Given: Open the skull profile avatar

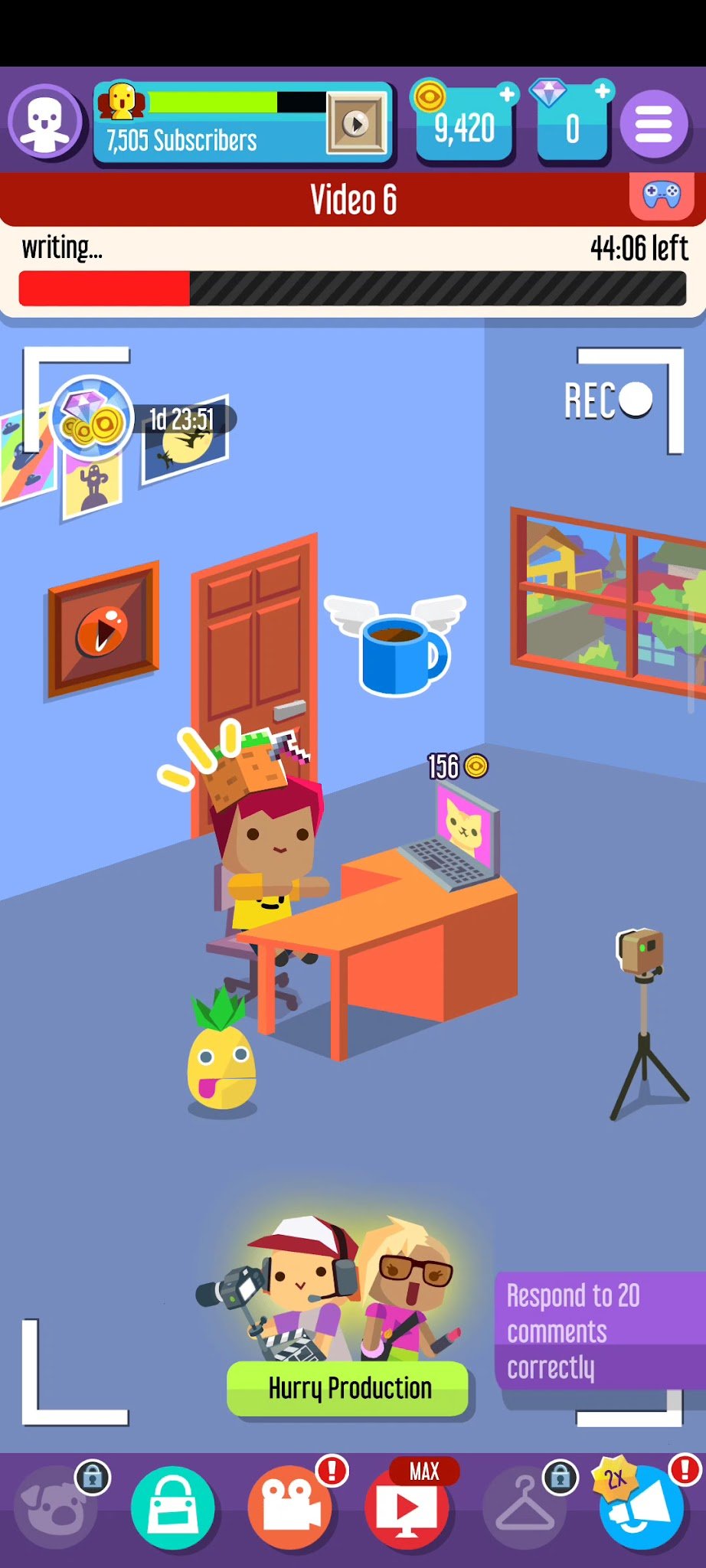Looking at the screenshot, I should [x=44, y=122].
